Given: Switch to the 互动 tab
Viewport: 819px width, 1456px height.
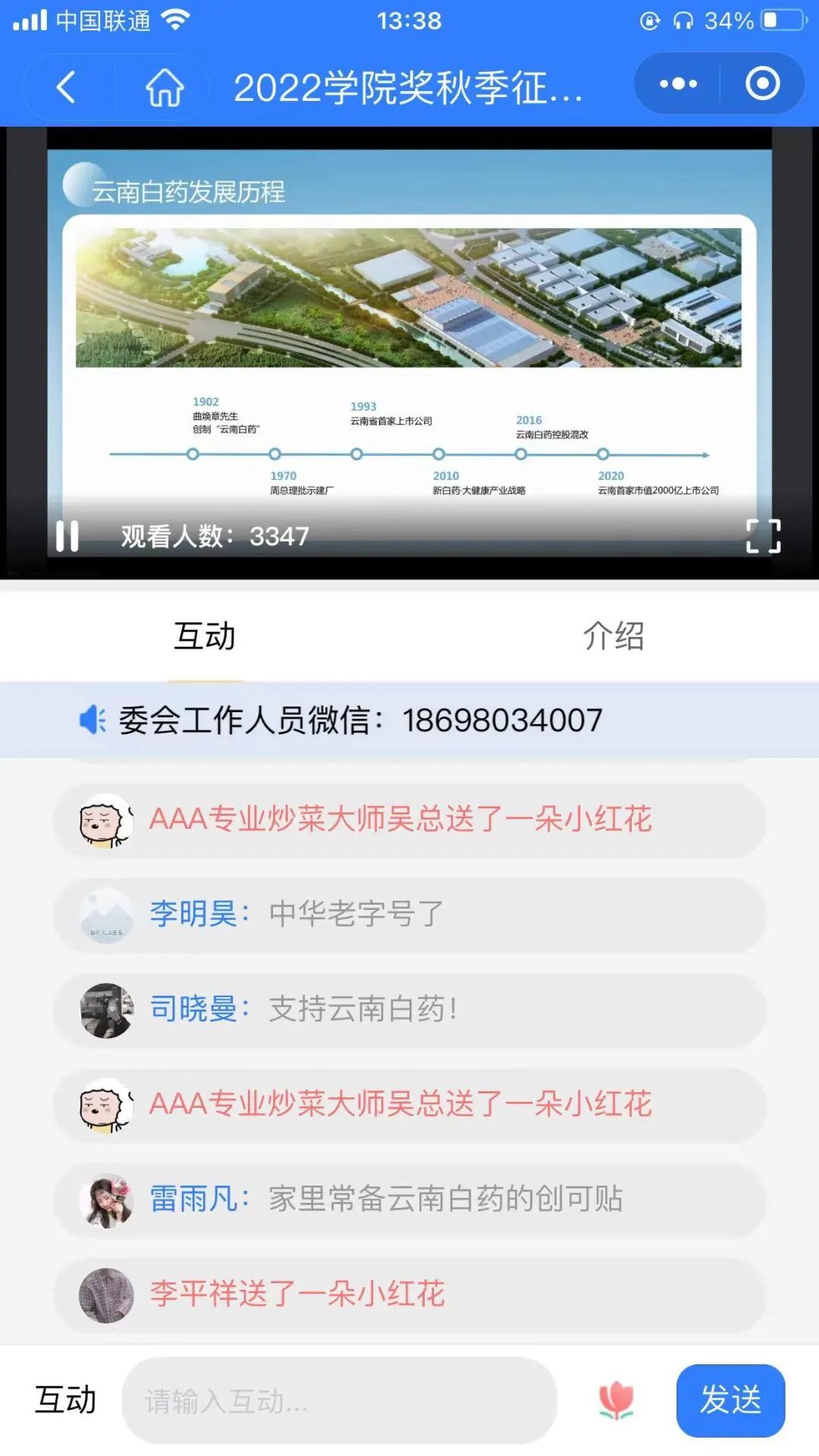Looking at the screenshot, I should (x=205, y=636).
